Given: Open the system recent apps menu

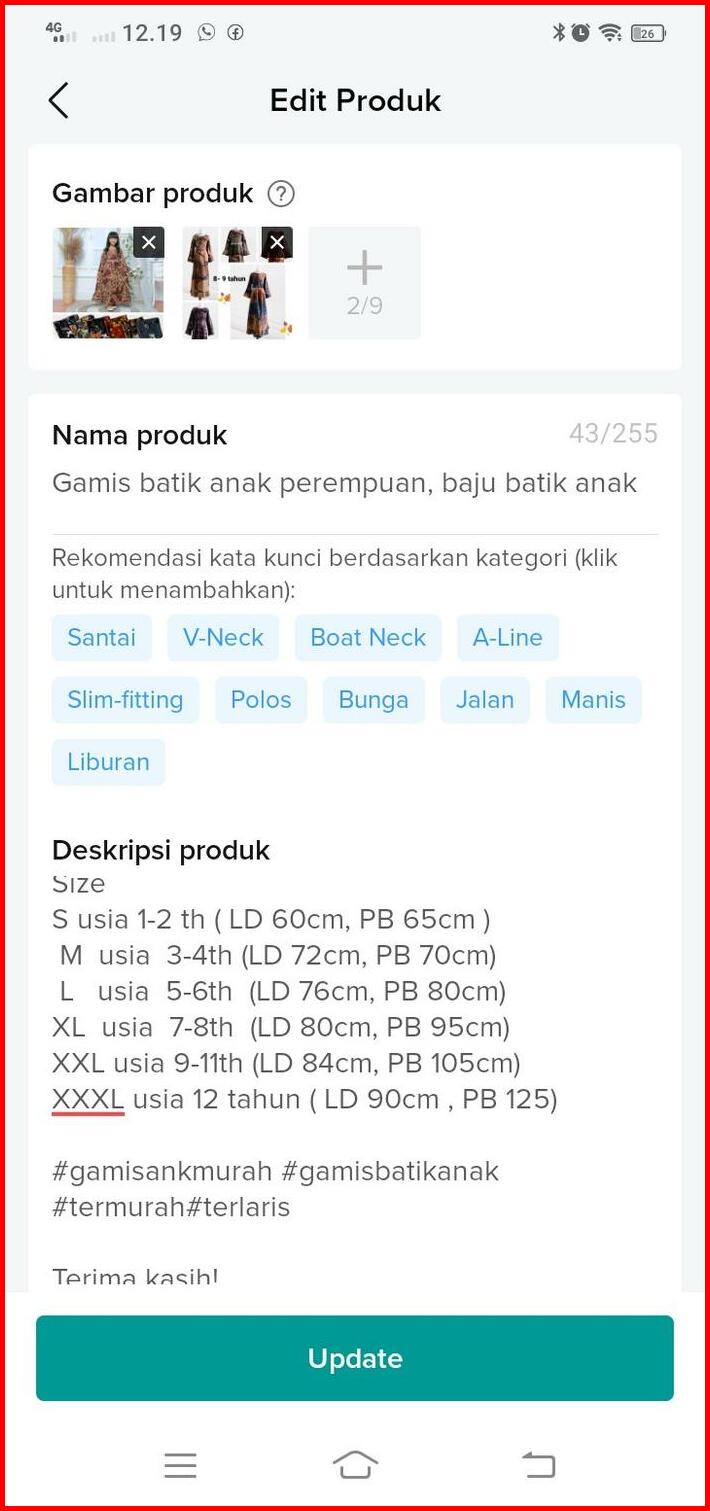Looking at the screenshot, I should pos(180,1465).
